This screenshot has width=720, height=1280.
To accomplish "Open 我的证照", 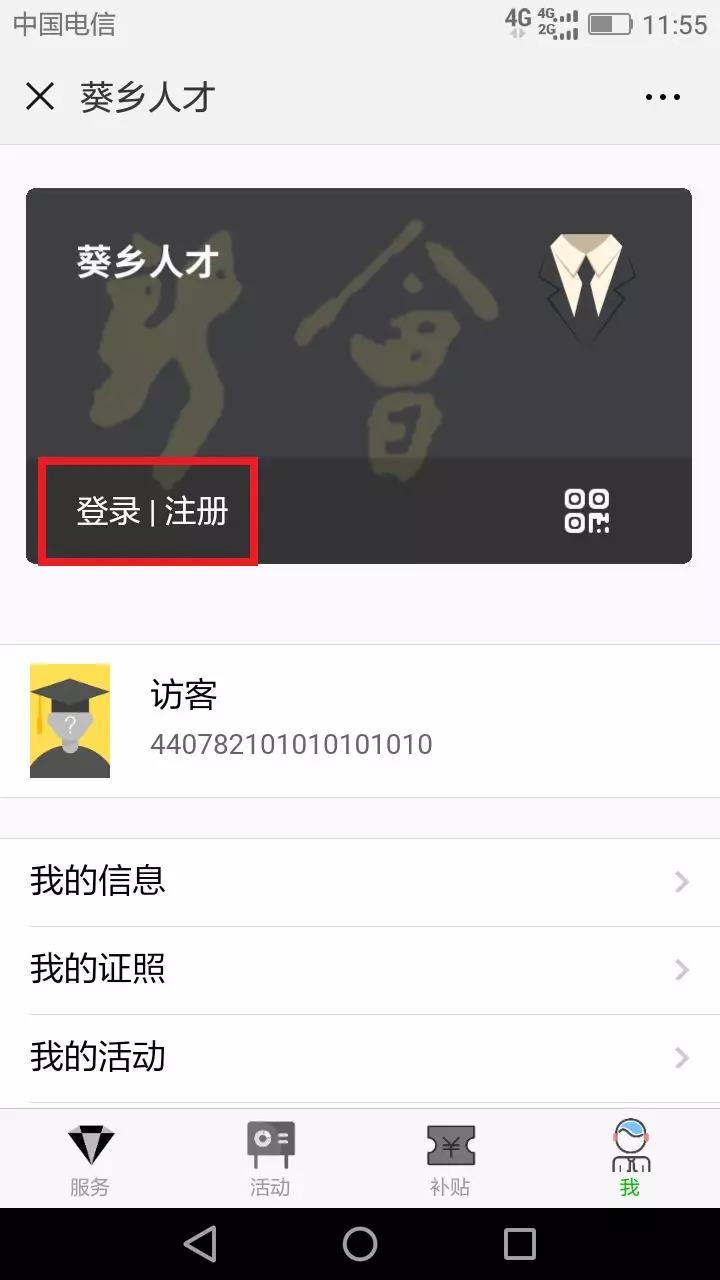I will point(360,969).
